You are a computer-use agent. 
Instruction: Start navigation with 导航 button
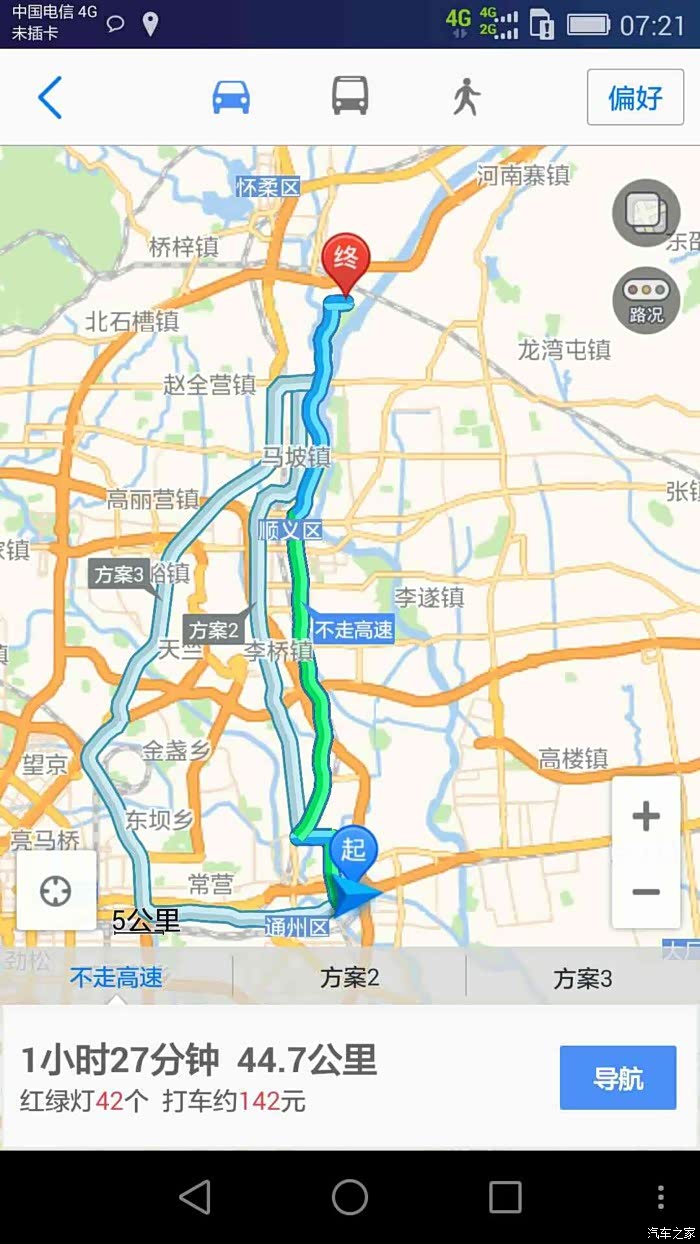tap(618, 1078)
